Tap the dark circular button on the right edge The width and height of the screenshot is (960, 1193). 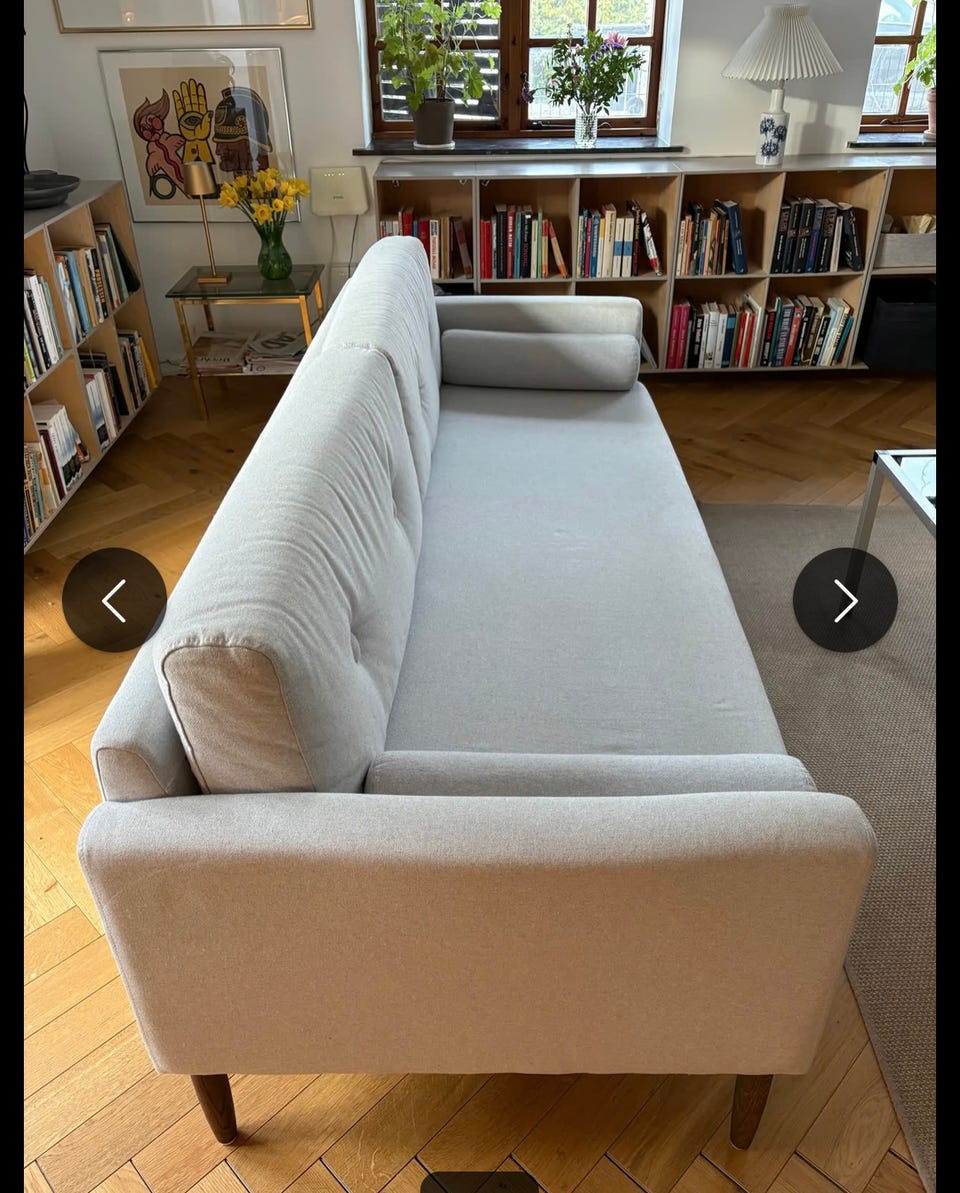click(x=845, y=601)
